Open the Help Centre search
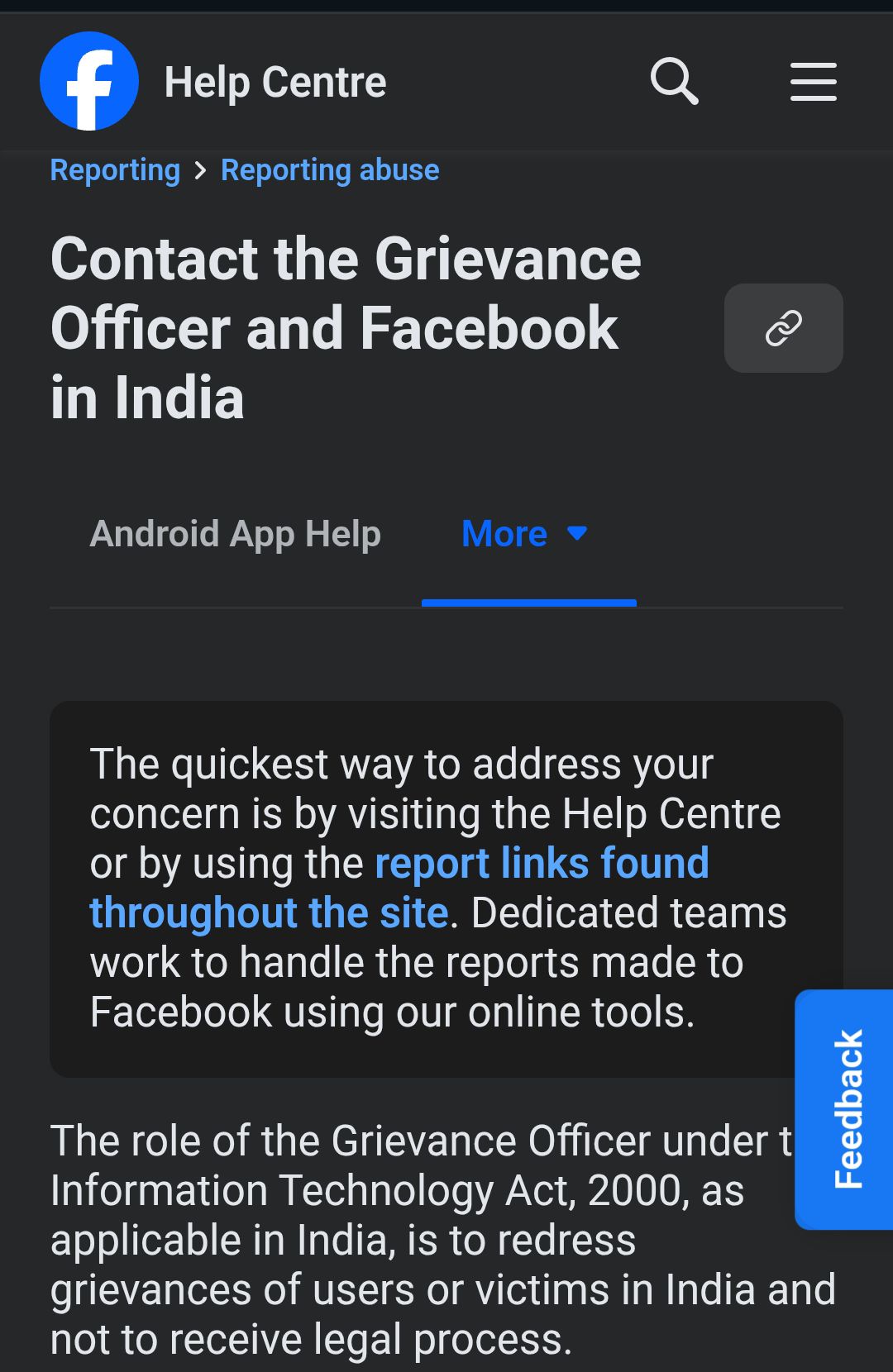893x1372 pixels. pyautogui.click(x=674, y=81)
